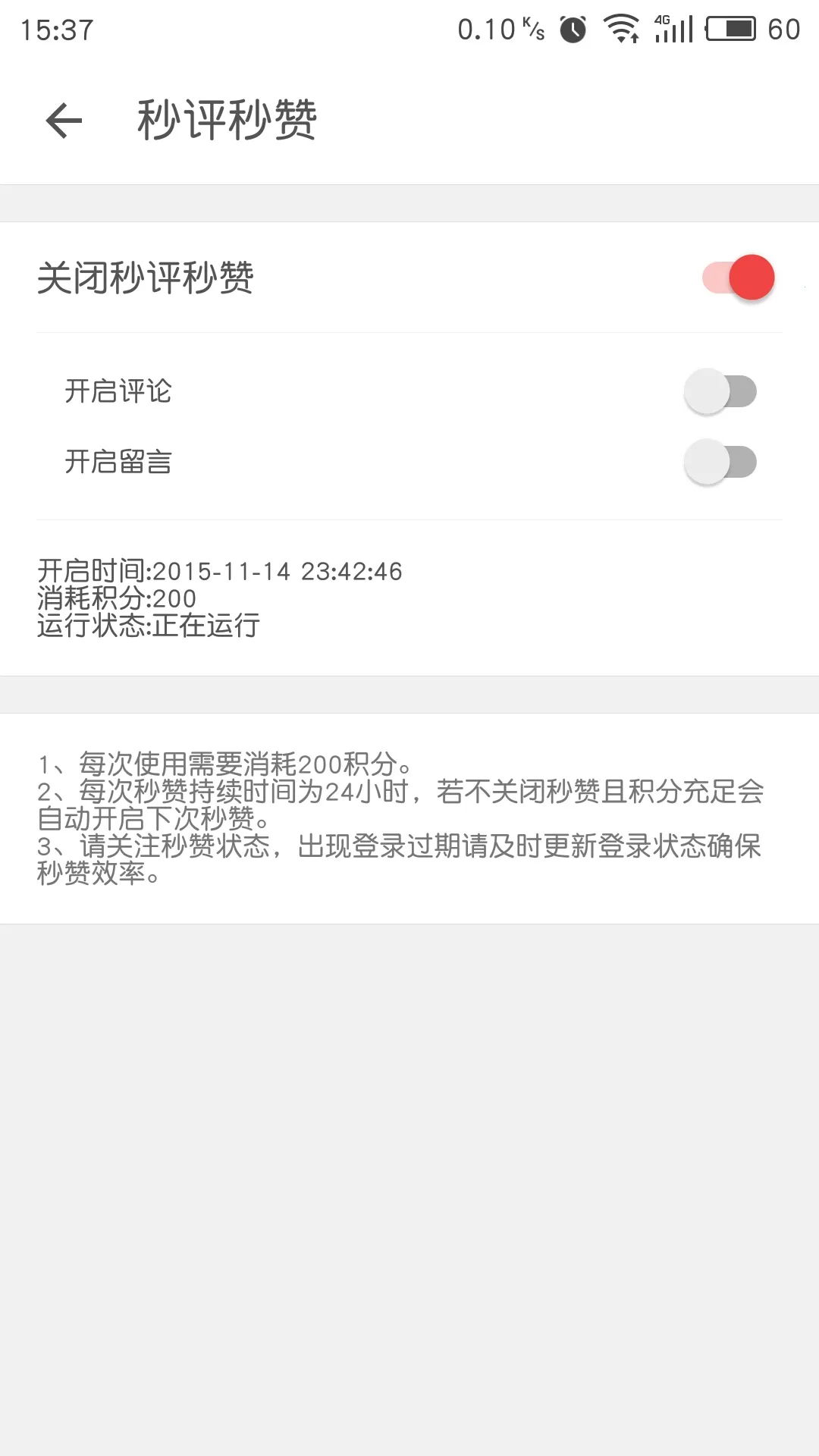Tap the 开启时间 timestamp text

(220, 572)
